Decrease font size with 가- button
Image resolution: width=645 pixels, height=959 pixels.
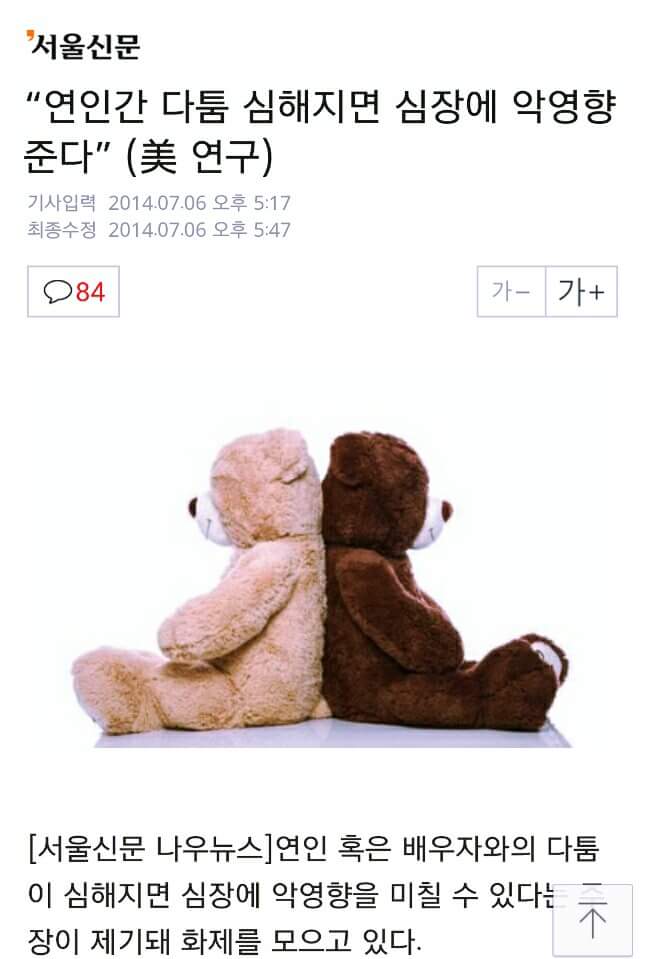pos(511,292)
